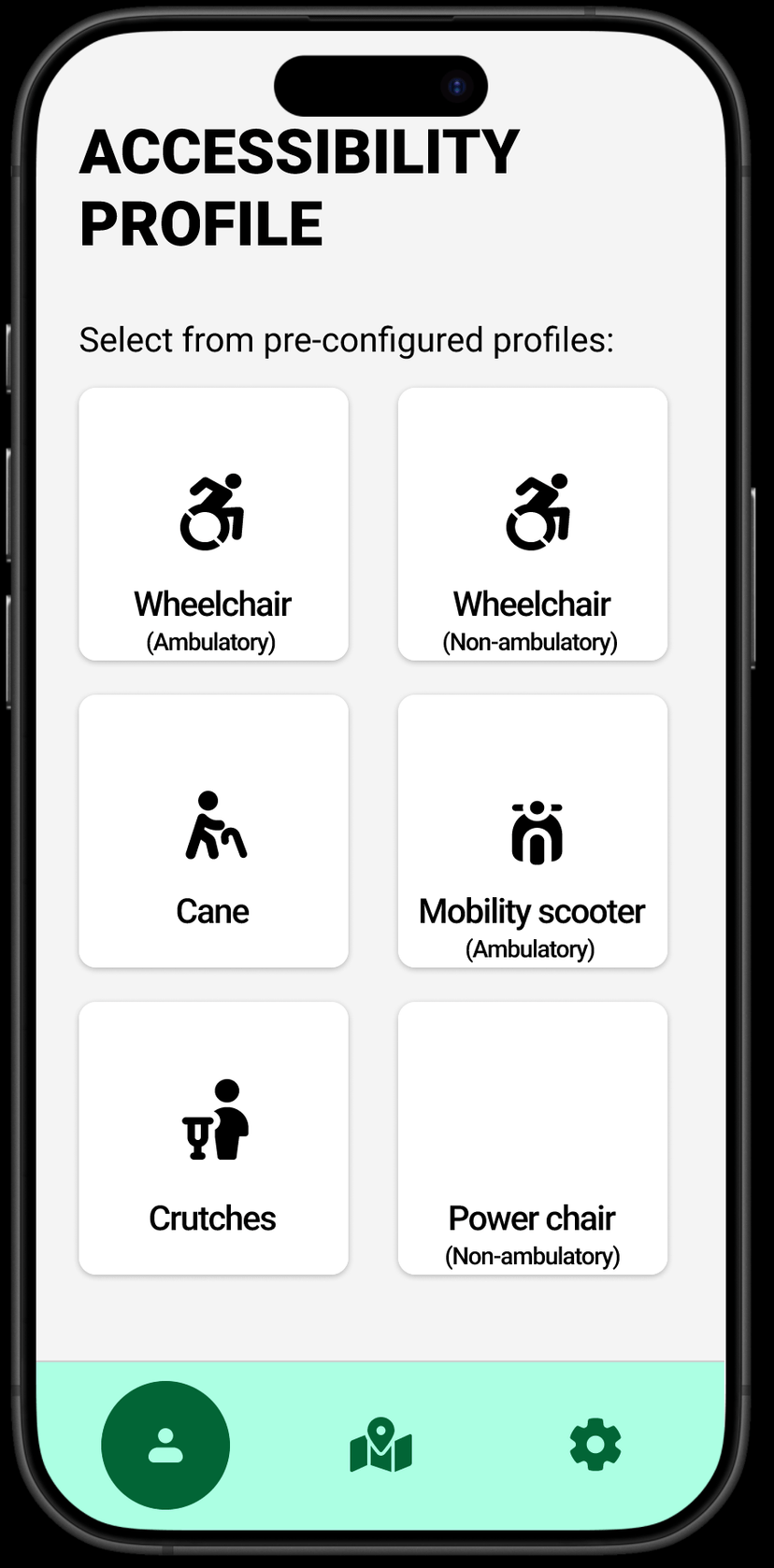Viewport: 774px width, 1568px height.
Task: Open the profile tab icon in bottom bar
Action: tap(165, 1444)
